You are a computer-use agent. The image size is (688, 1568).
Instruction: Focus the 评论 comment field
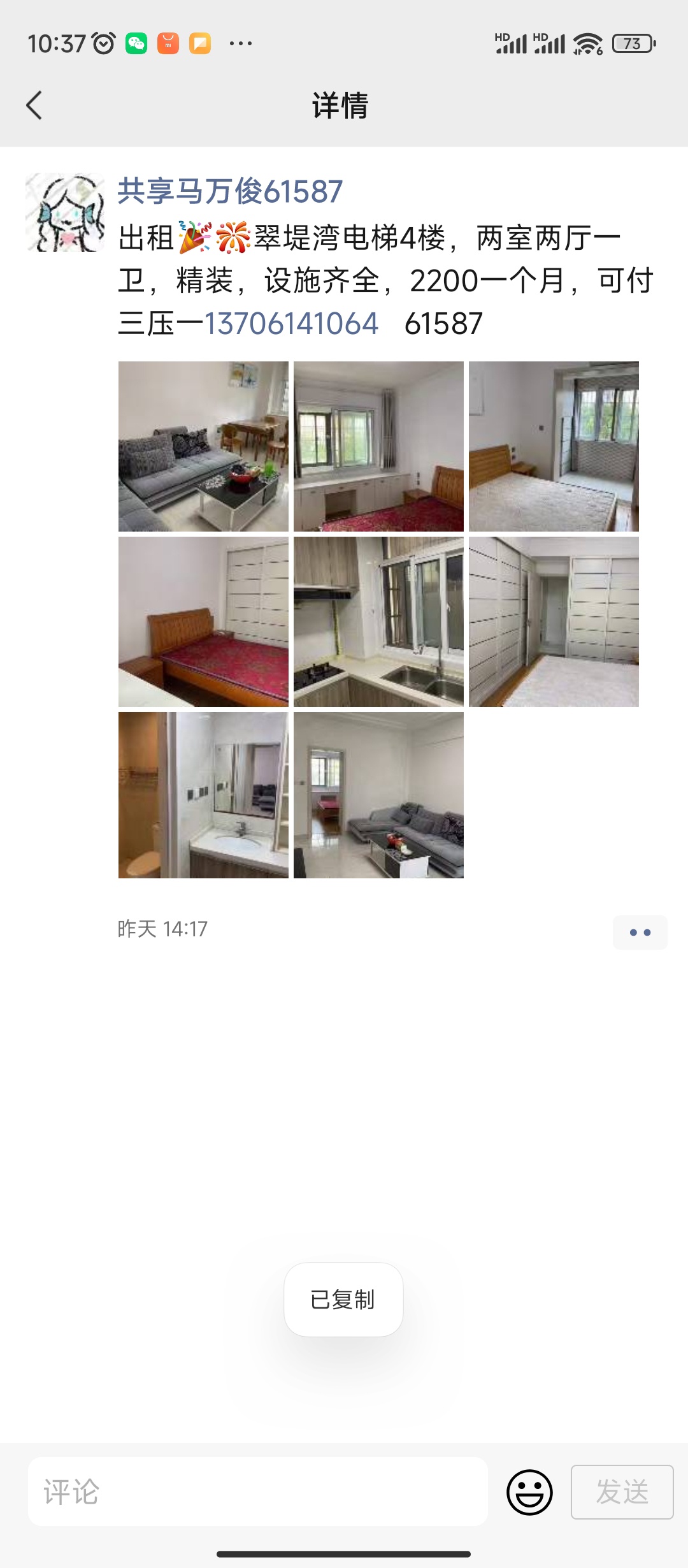click(258, 1492)
